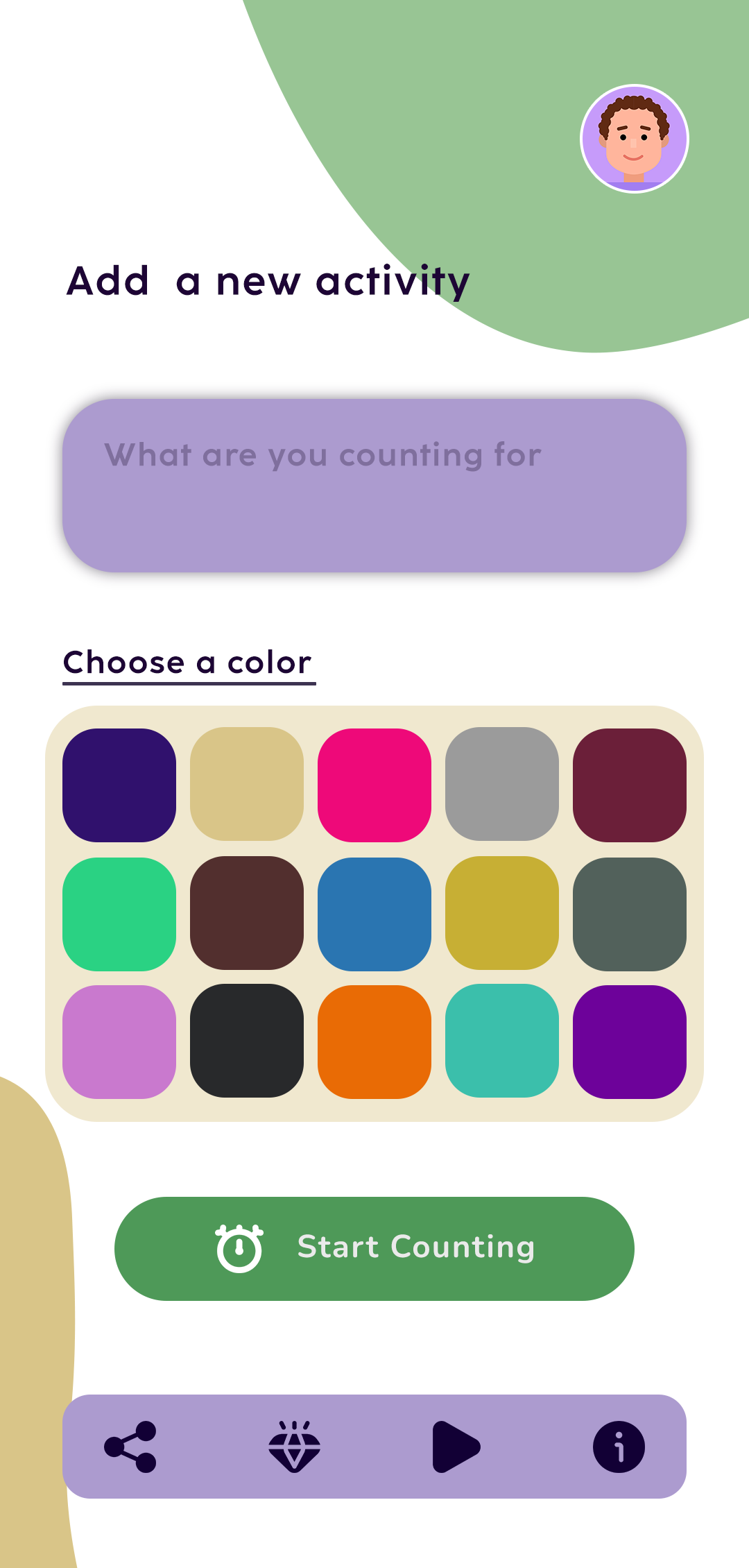Viewport: 749px width, 1568px height.
Task: Select the maroon color swatch
Action: pyautogui.click(x=628, y=783)
